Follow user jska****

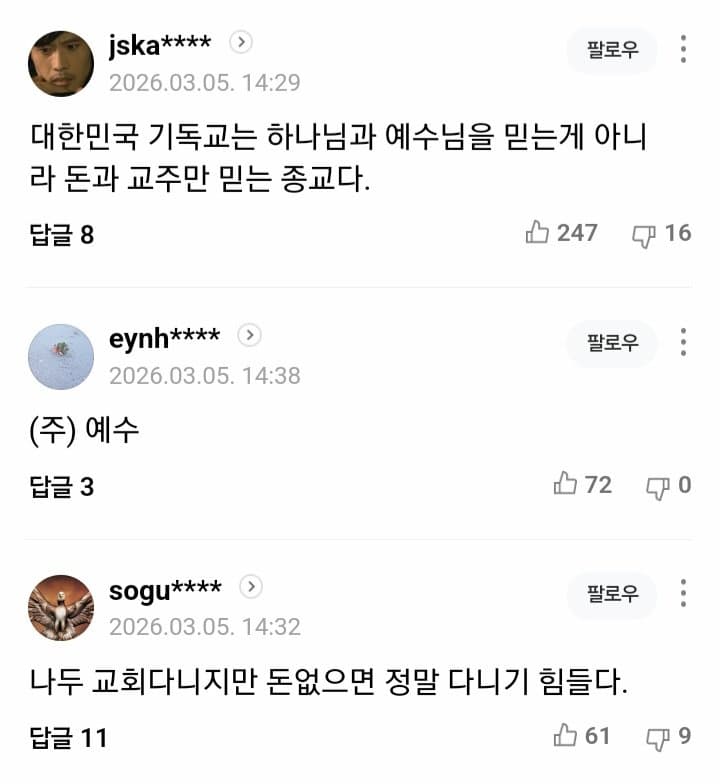click(612, 50)
